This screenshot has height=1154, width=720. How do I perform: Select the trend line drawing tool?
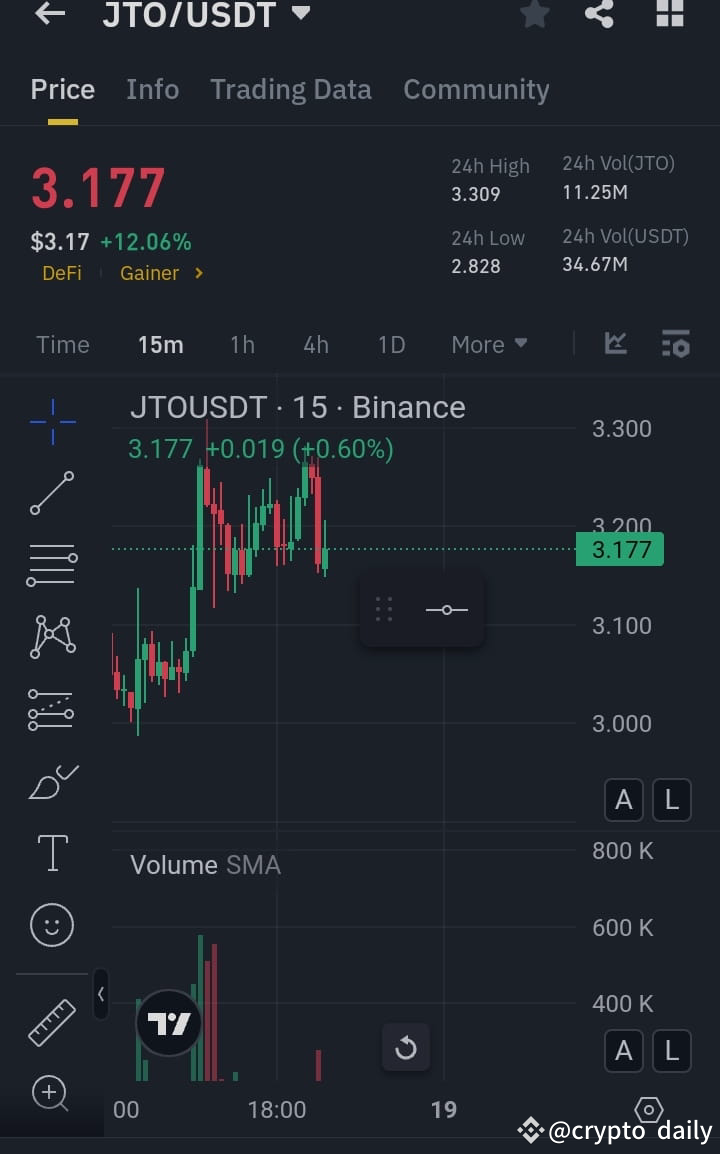click(x=52, y=493)
